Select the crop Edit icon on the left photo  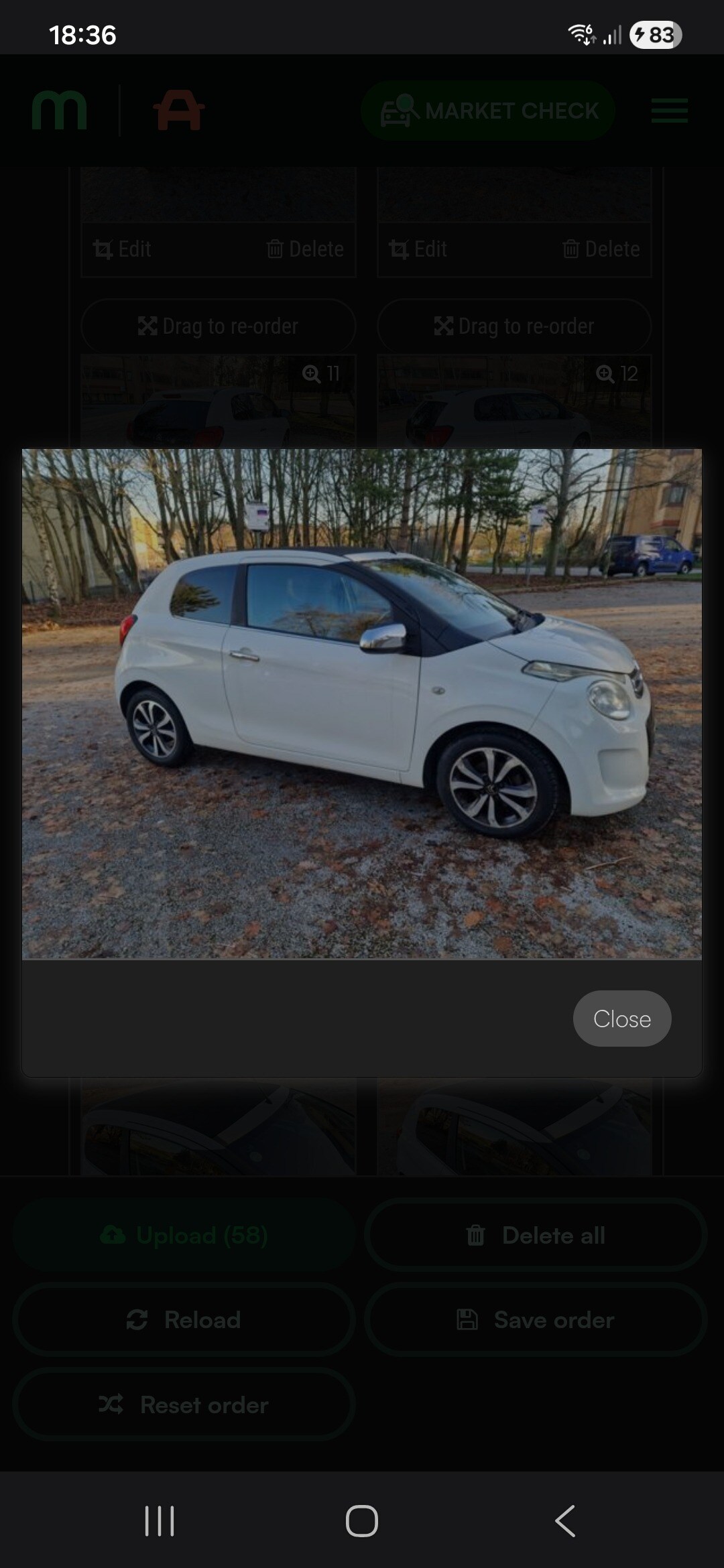(104, 249)
